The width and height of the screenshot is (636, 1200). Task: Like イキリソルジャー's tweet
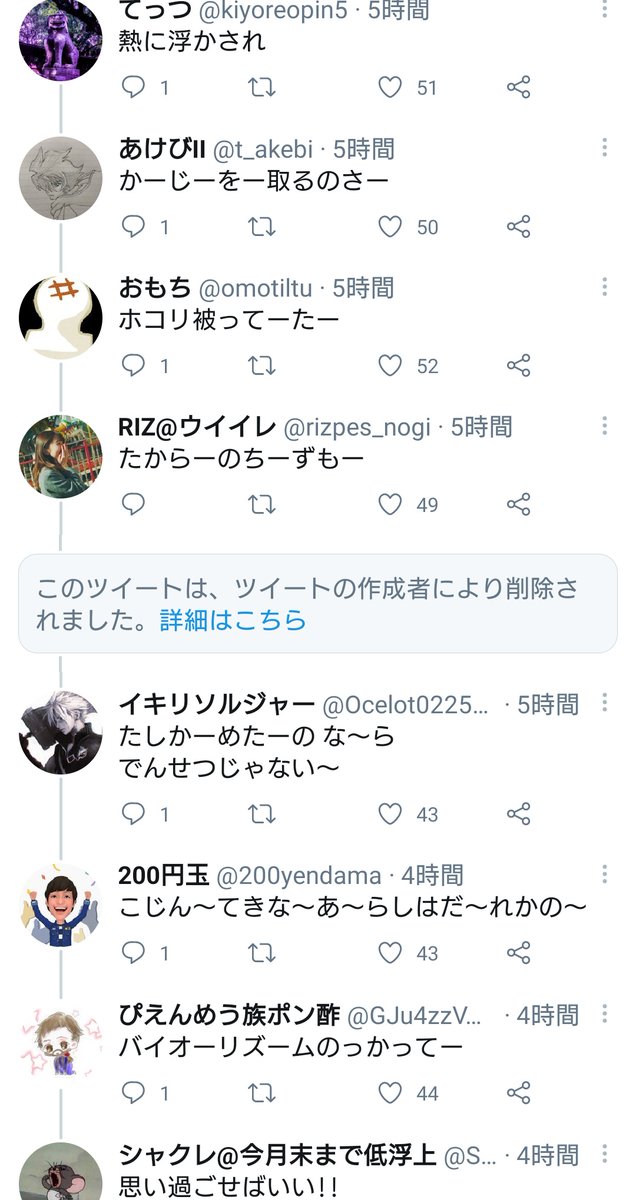[390, 814]
